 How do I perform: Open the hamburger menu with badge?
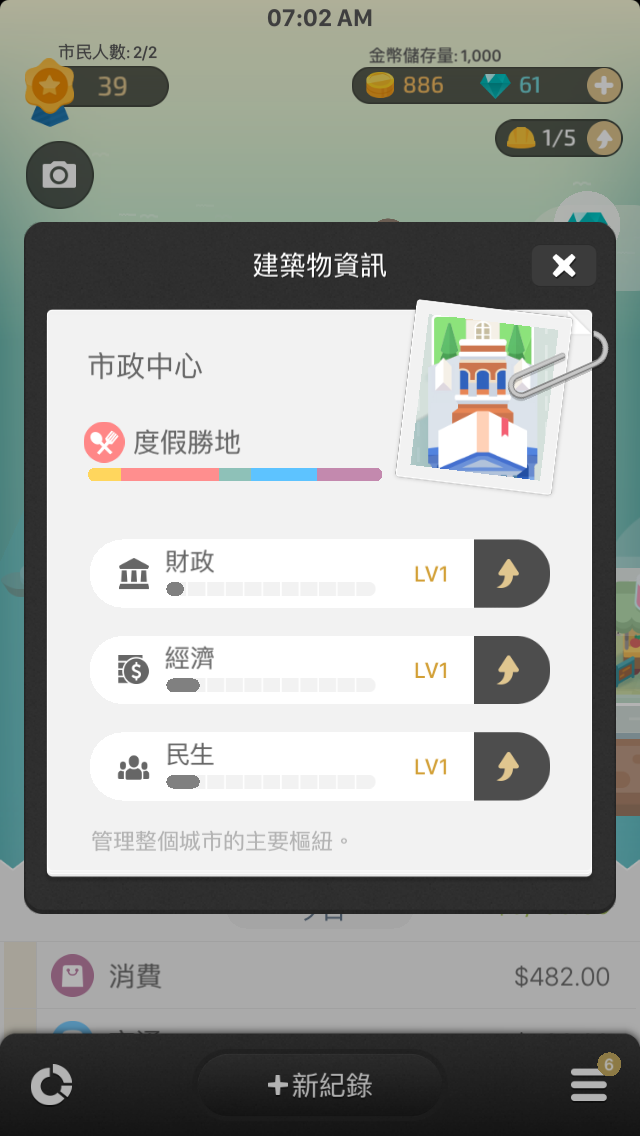point(590,1083)
